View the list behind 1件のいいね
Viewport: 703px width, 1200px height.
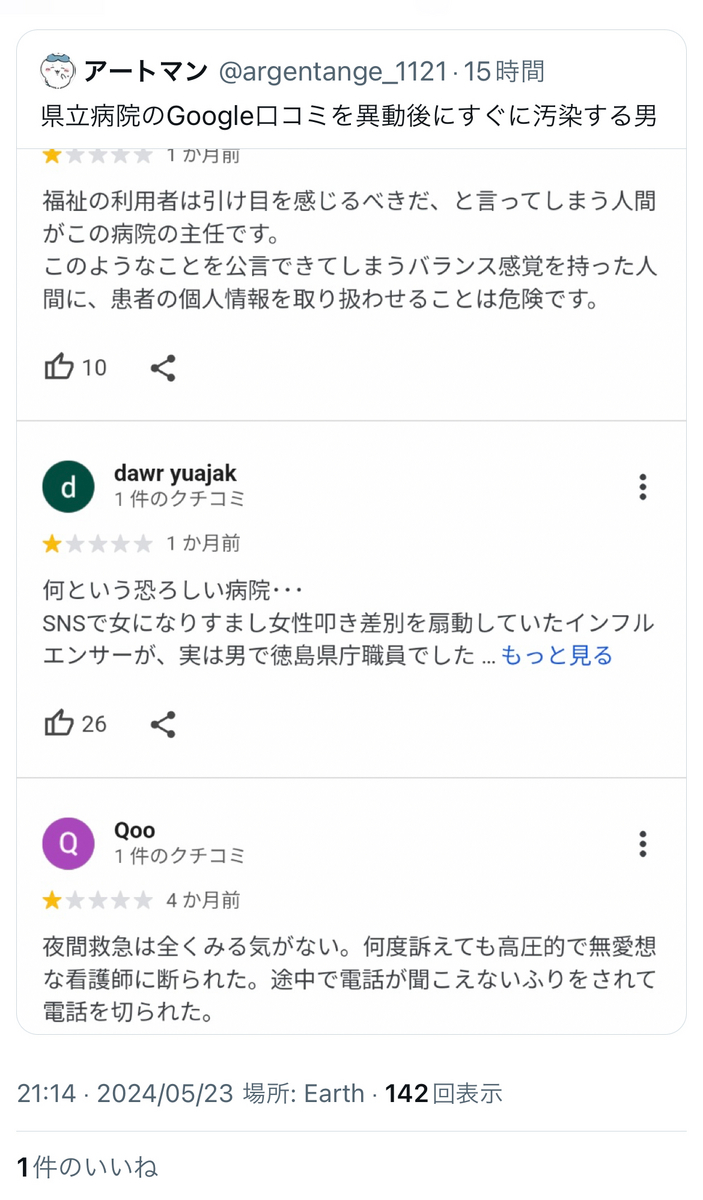(x=88, y=1166)
